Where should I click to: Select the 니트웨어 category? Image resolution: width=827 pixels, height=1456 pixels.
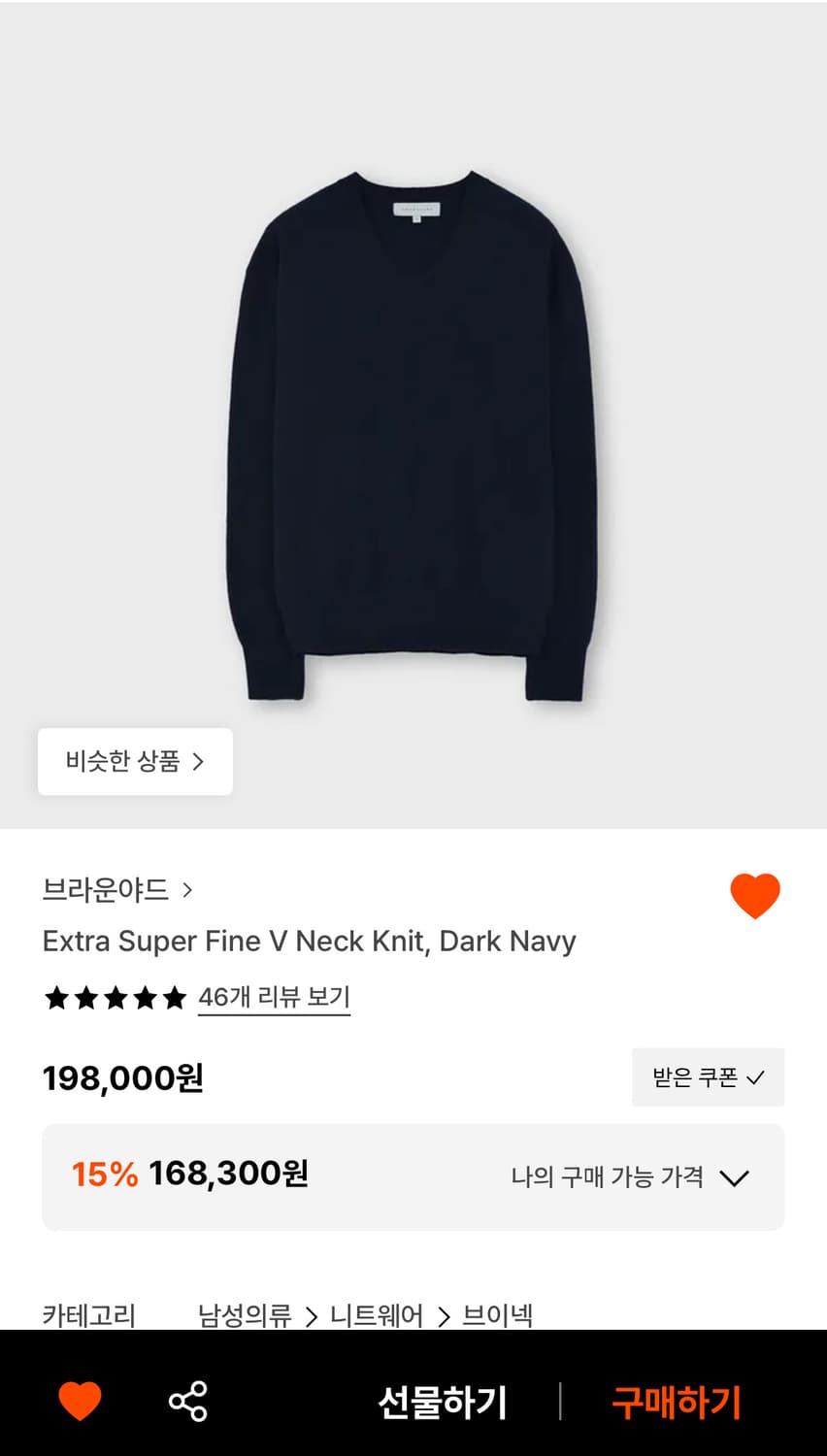[x=375, y=1312]
